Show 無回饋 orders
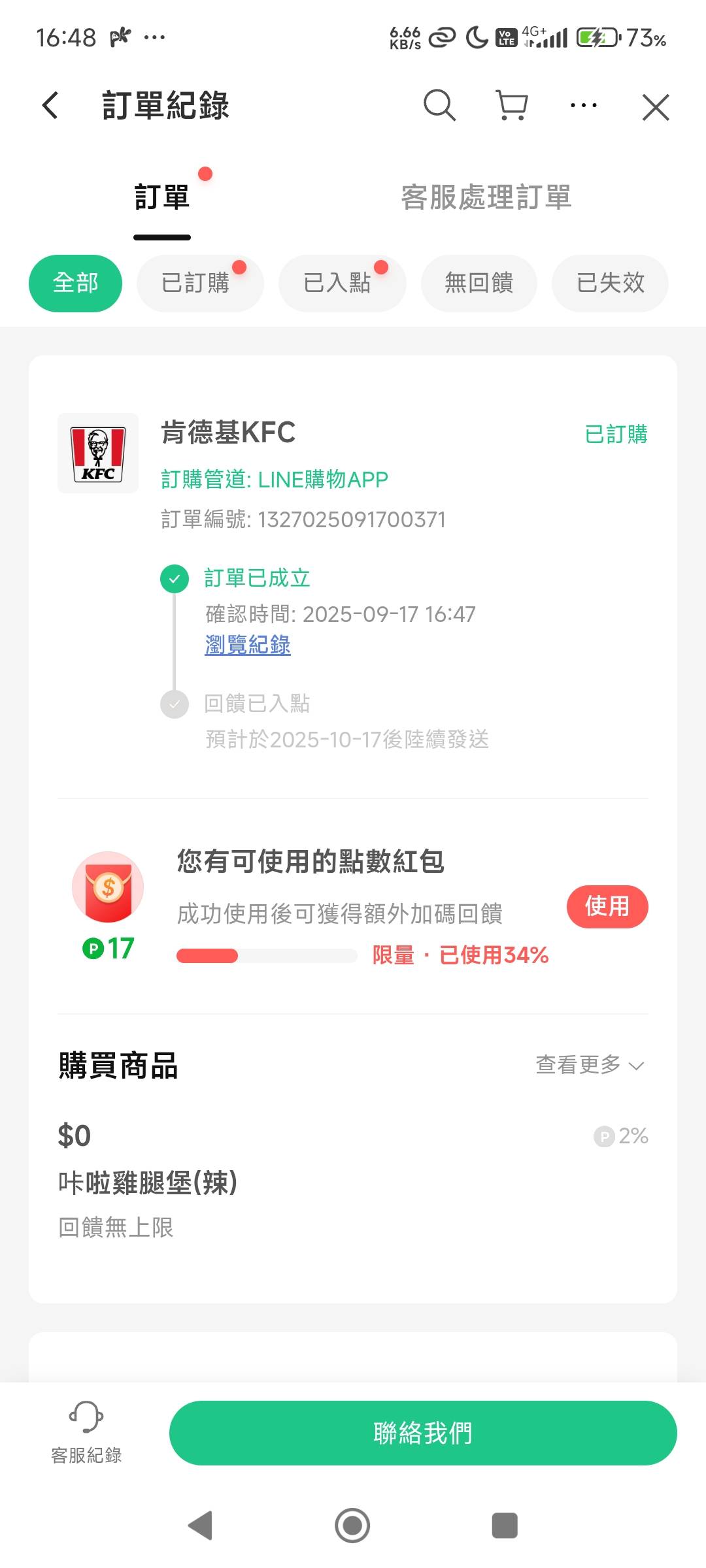Viewport: 706px width, 1568px height. [x=479, y=283]
